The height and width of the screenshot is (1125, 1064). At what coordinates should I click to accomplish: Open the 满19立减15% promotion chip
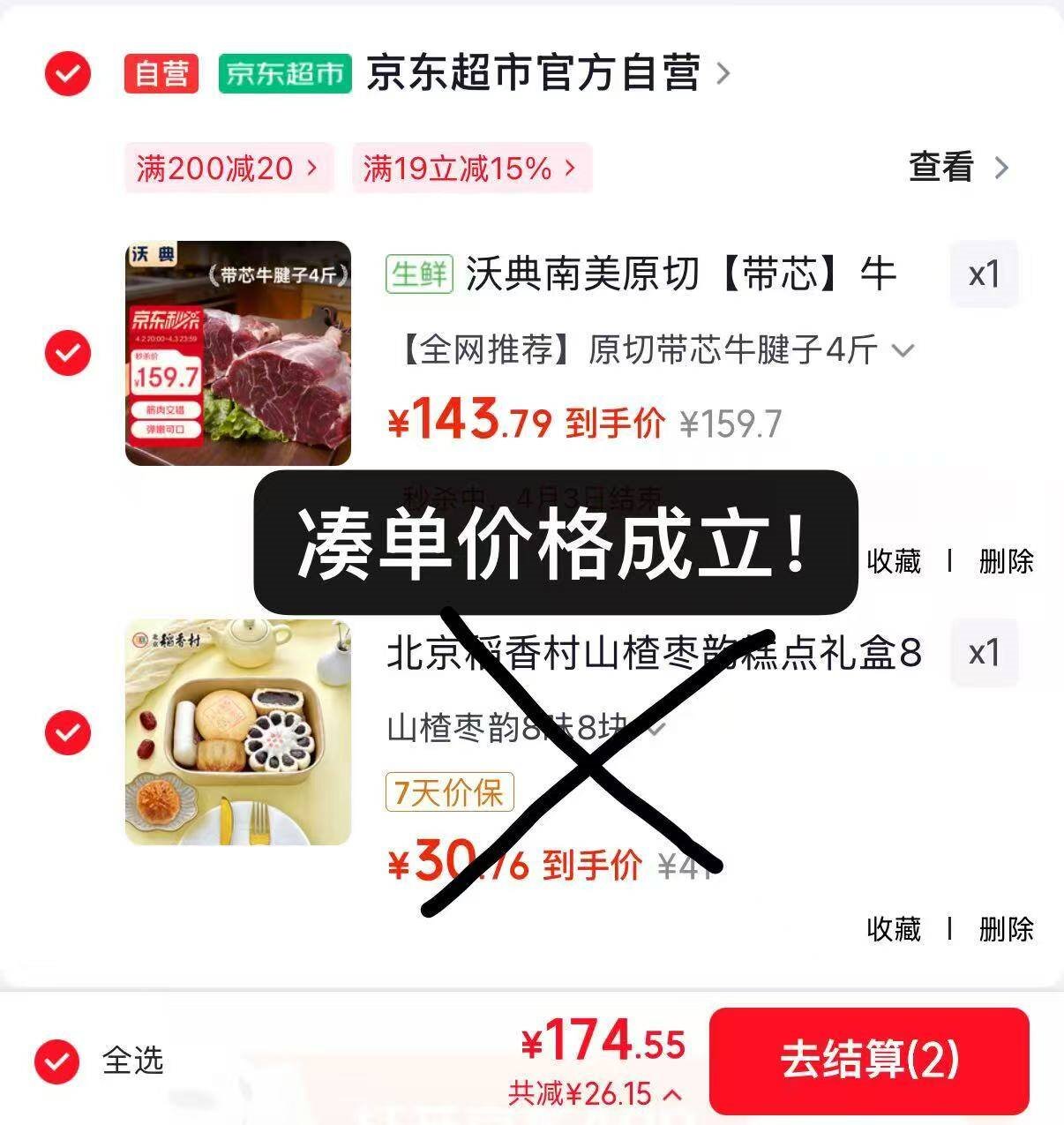[x=471, y=168]
